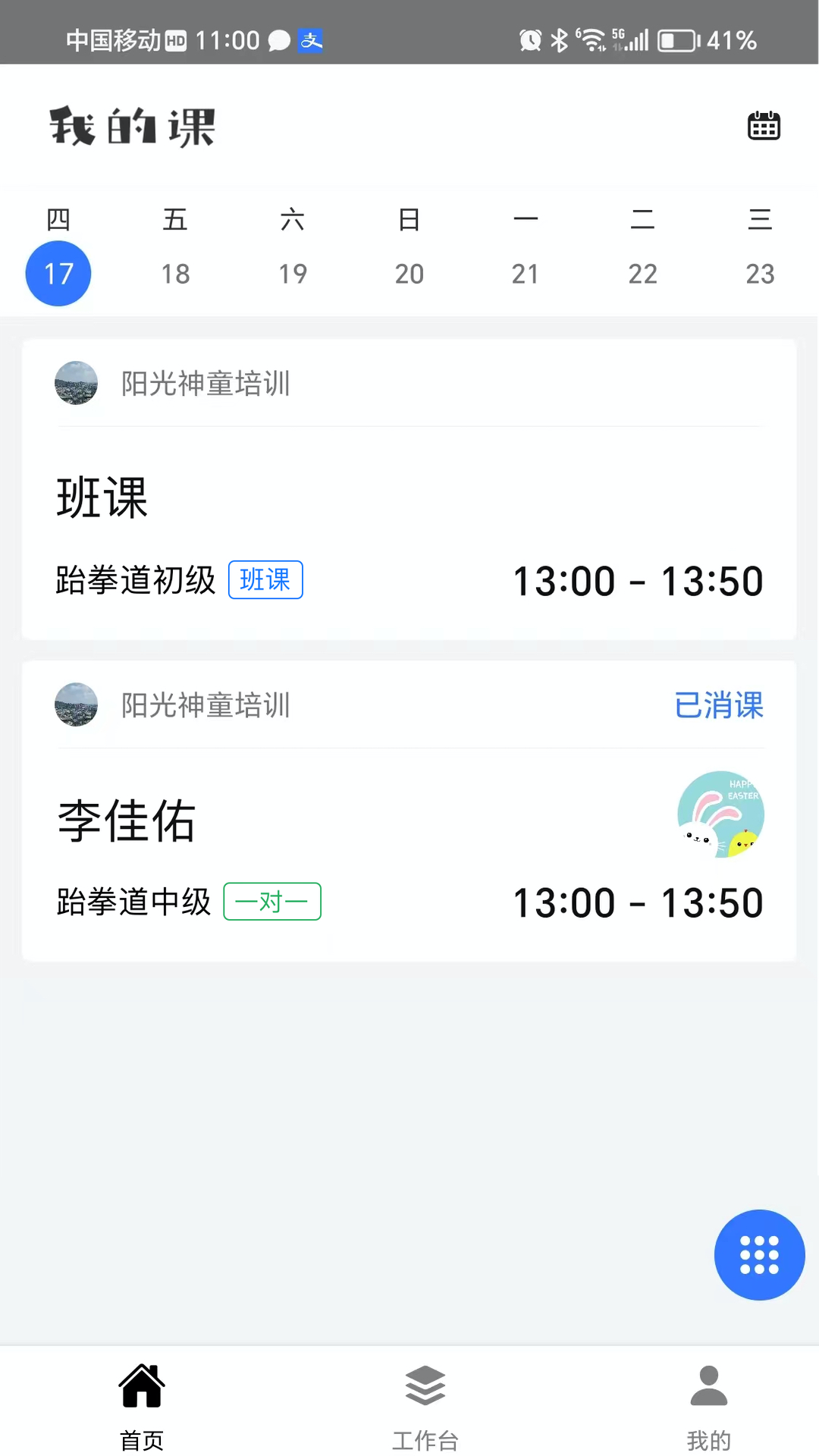Select Saturday the 19th
This screenshot has width=819, height=1456.
coord(293,273)
